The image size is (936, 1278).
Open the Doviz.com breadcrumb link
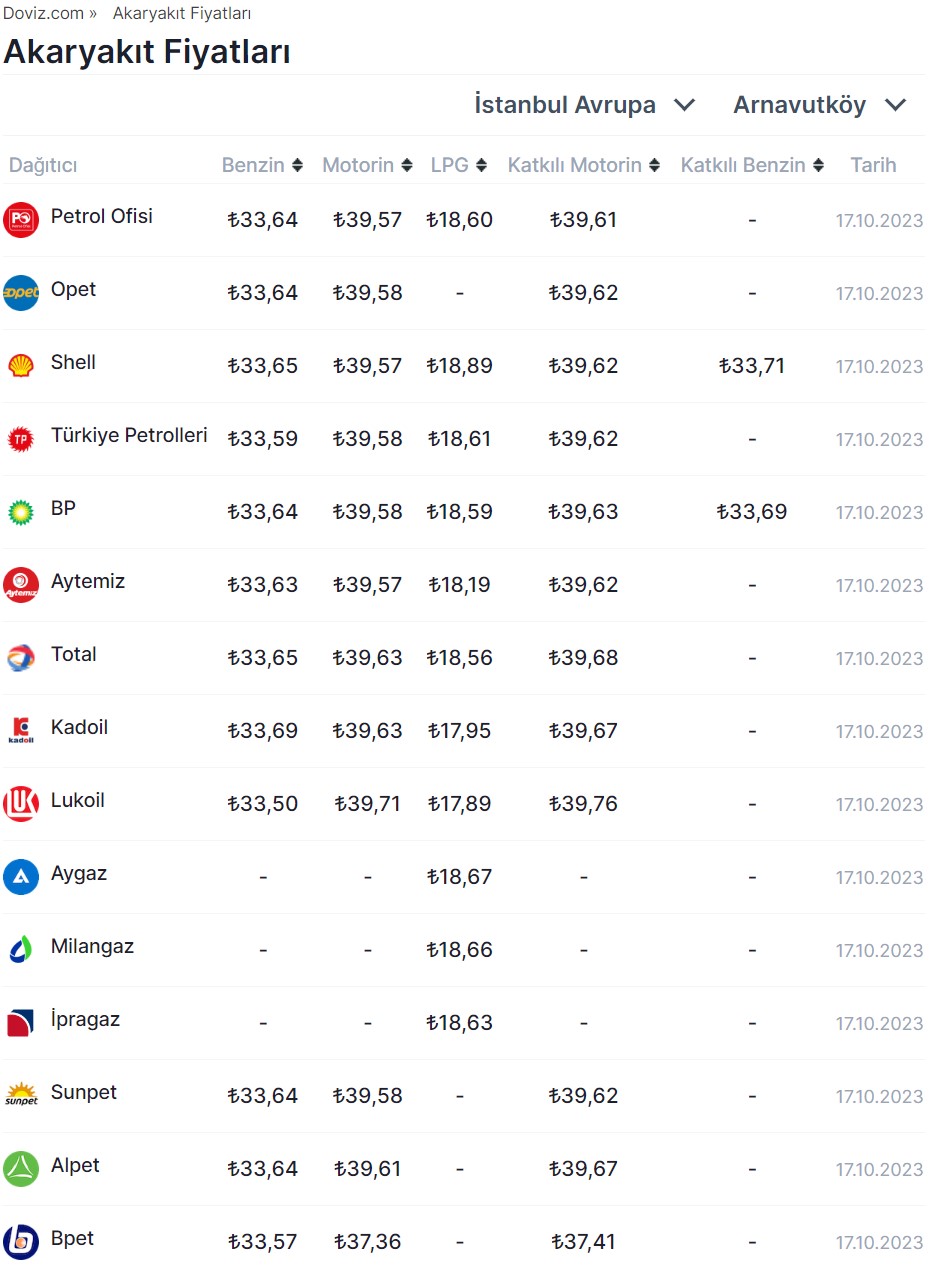[x=43, y=13]
